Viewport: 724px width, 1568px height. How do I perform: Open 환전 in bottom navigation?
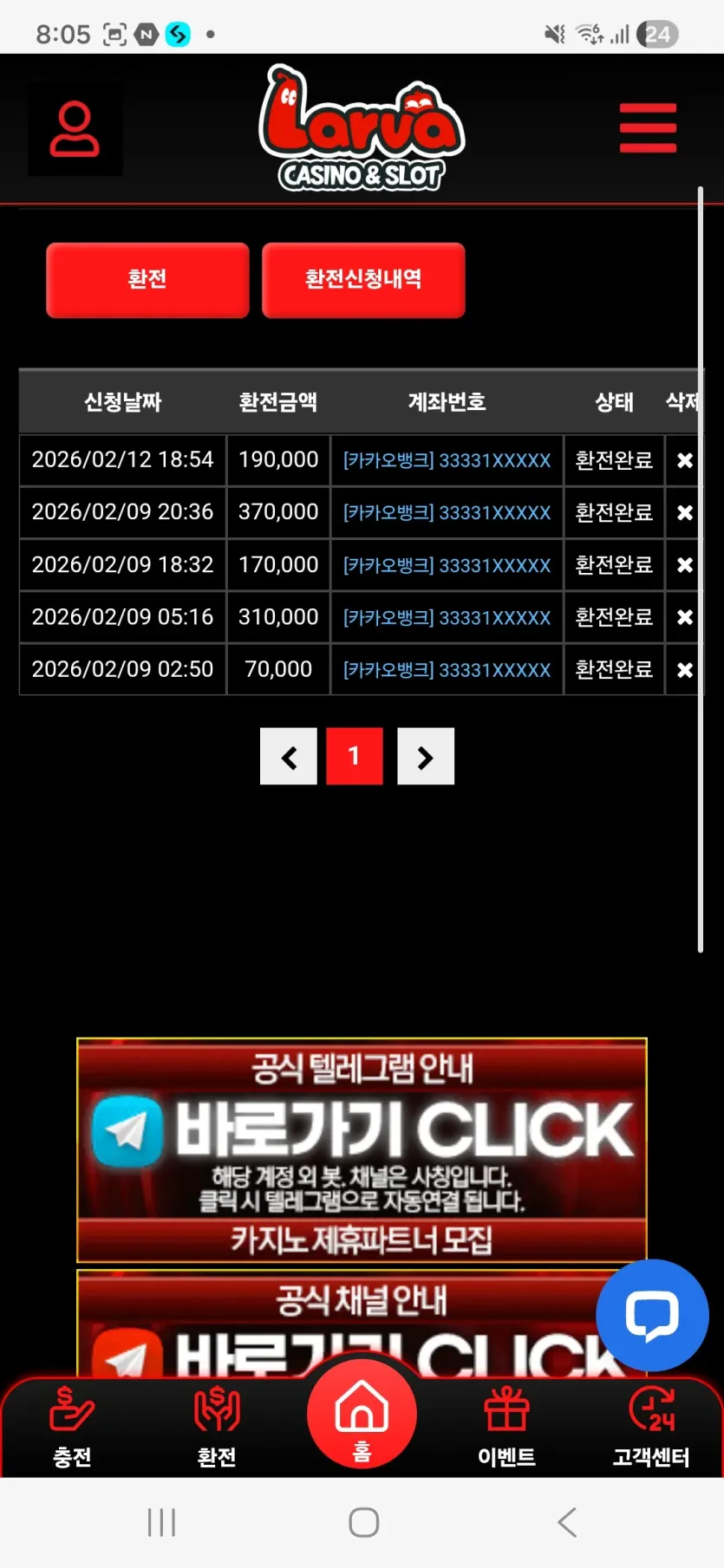pyautogui.click(x=217, y=1427)
